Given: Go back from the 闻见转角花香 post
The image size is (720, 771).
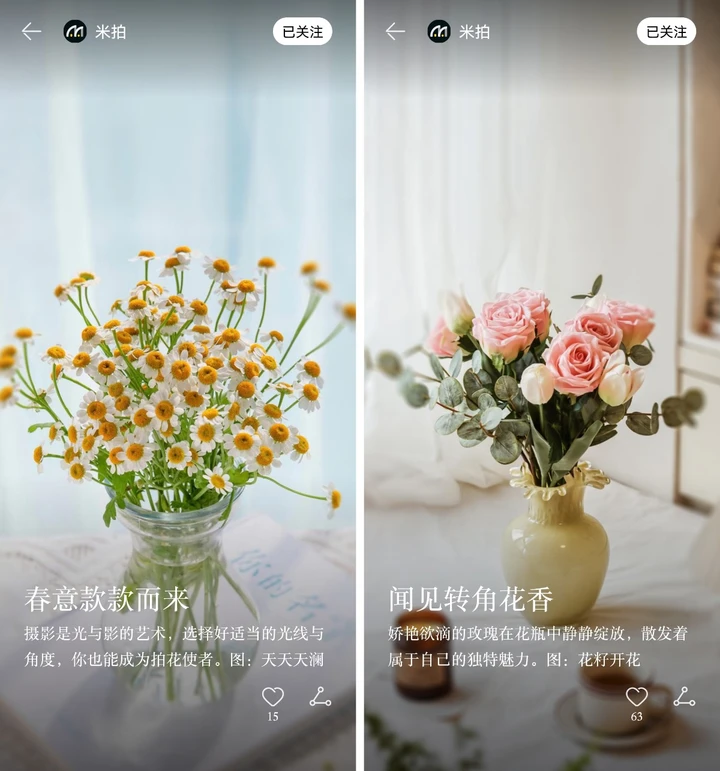Looking at the screenshot, I should coord(396,32).
